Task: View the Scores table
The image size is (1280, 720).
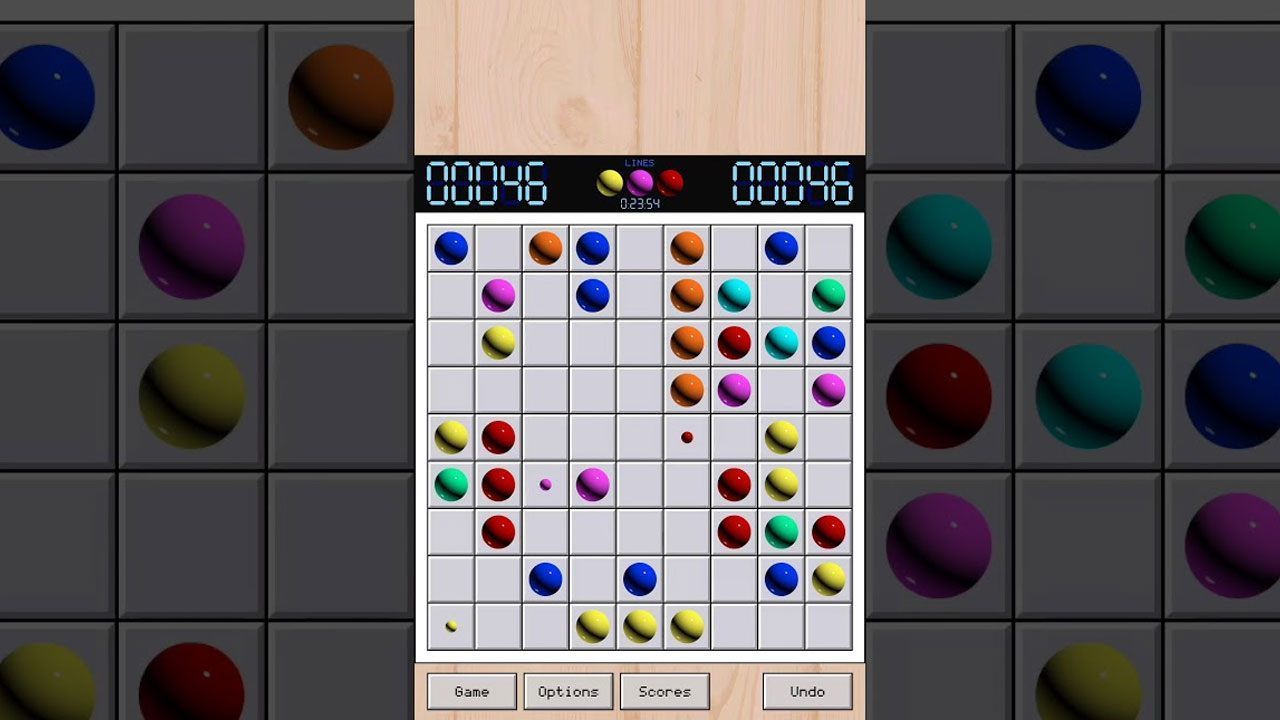Action: click(x=664, y=691)
